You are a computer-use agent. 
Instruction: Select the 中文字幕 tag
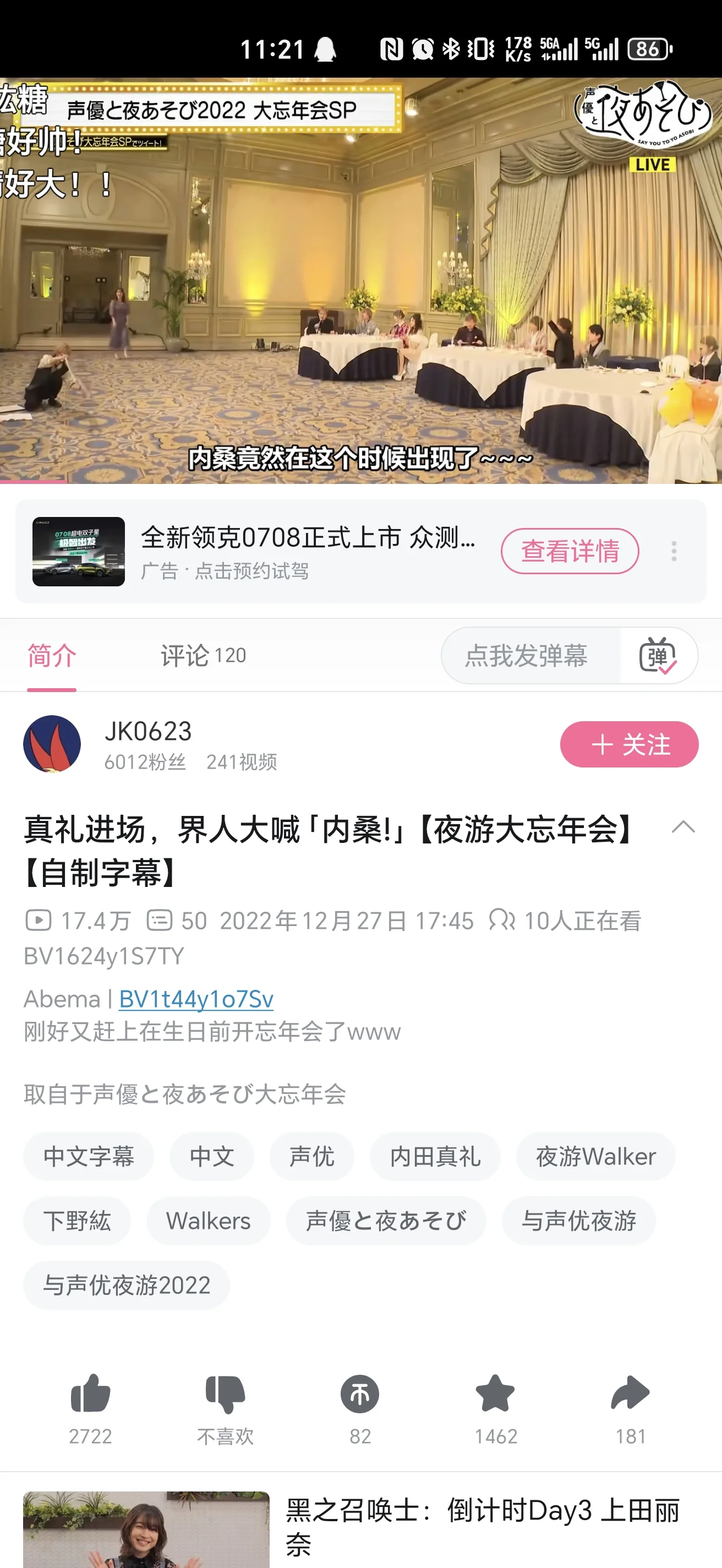[x=89, y=1157]
